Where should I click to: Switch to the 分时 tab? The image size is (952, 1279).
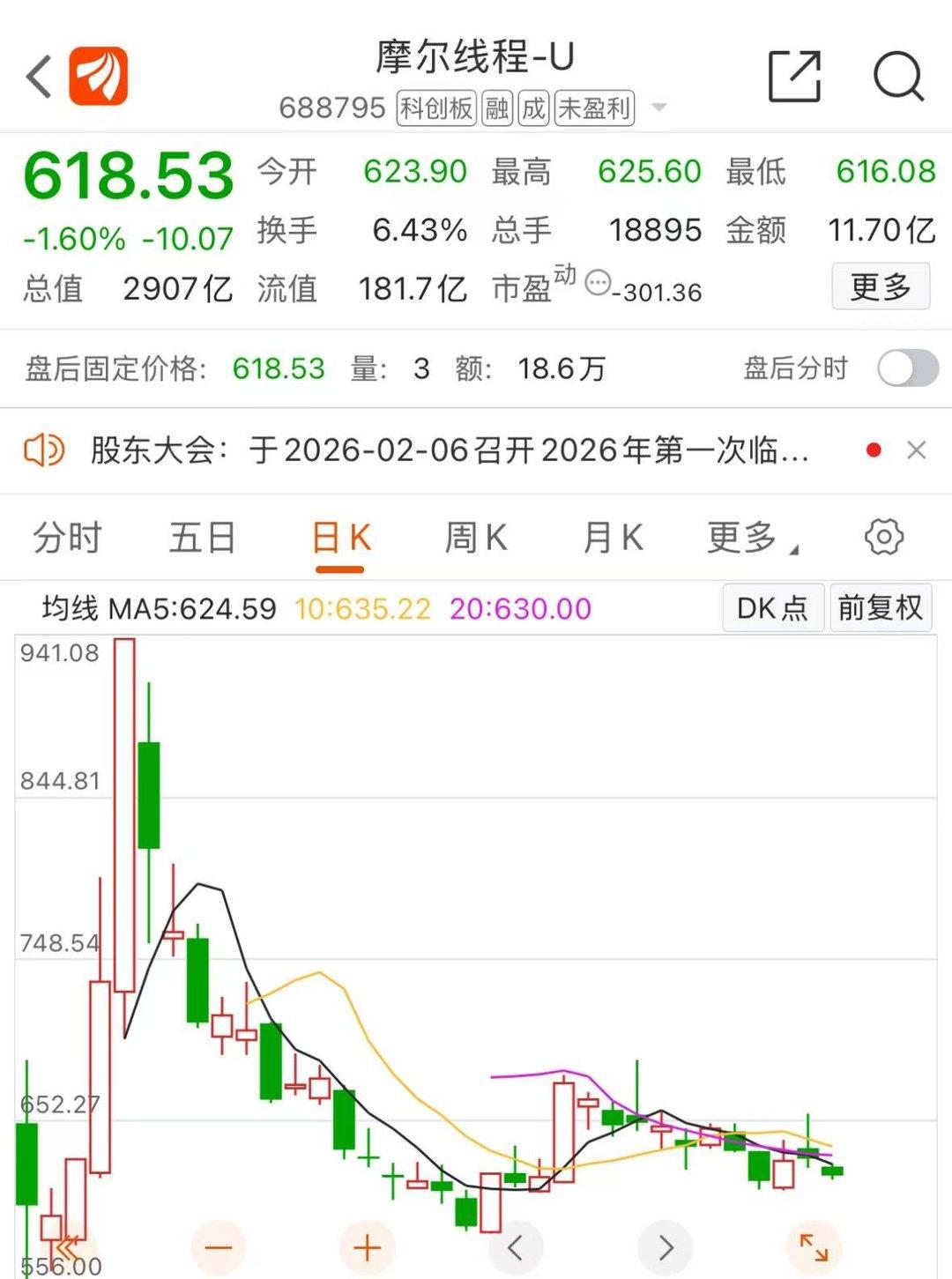point(67,538)
